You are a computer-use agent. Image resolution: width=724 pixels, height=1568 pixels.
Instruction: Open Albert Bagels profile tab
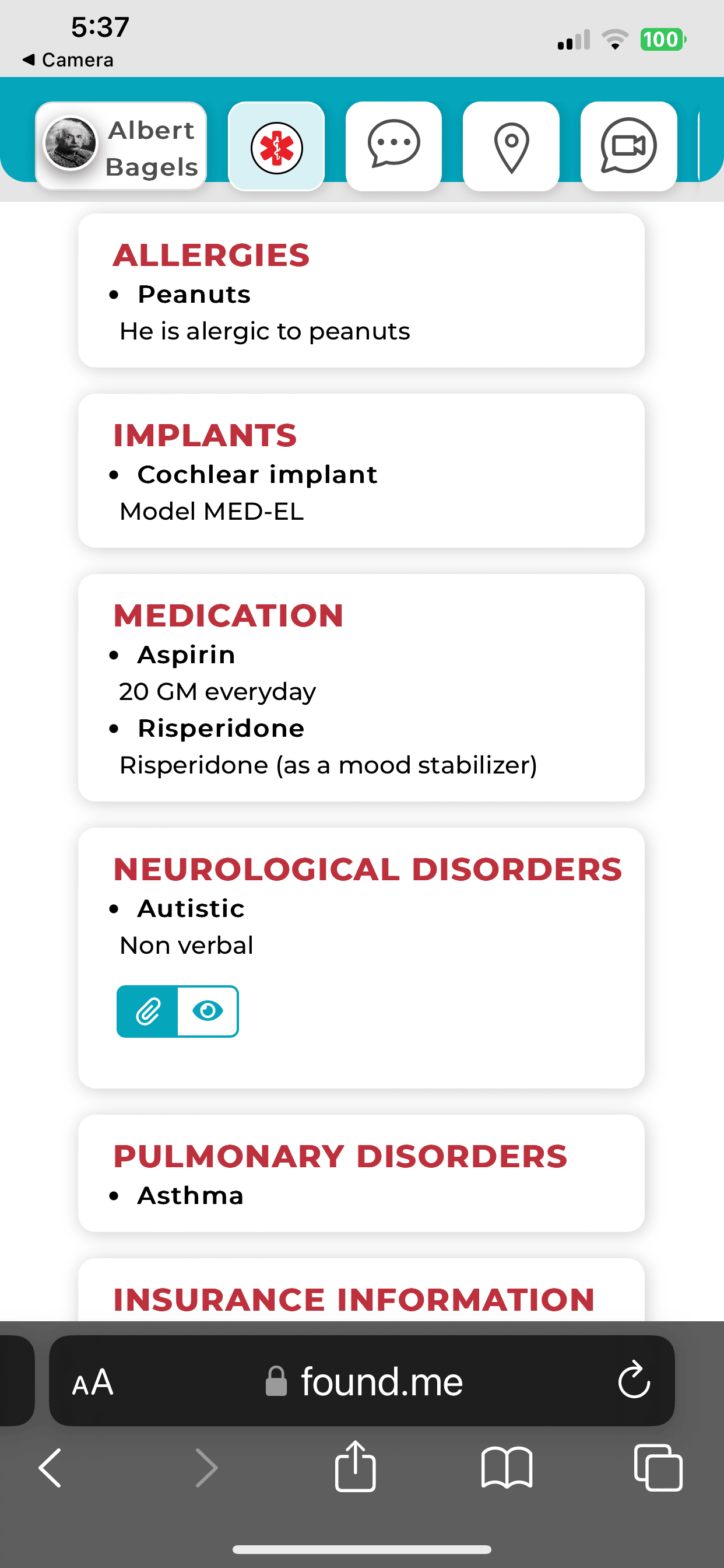121,146
